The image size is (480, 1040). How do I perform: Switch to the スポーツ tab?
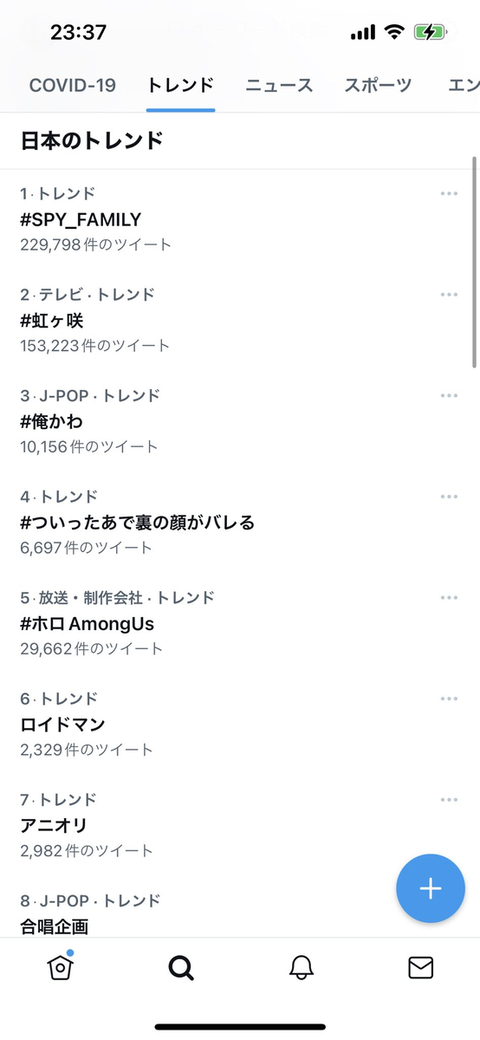(378, 86)
